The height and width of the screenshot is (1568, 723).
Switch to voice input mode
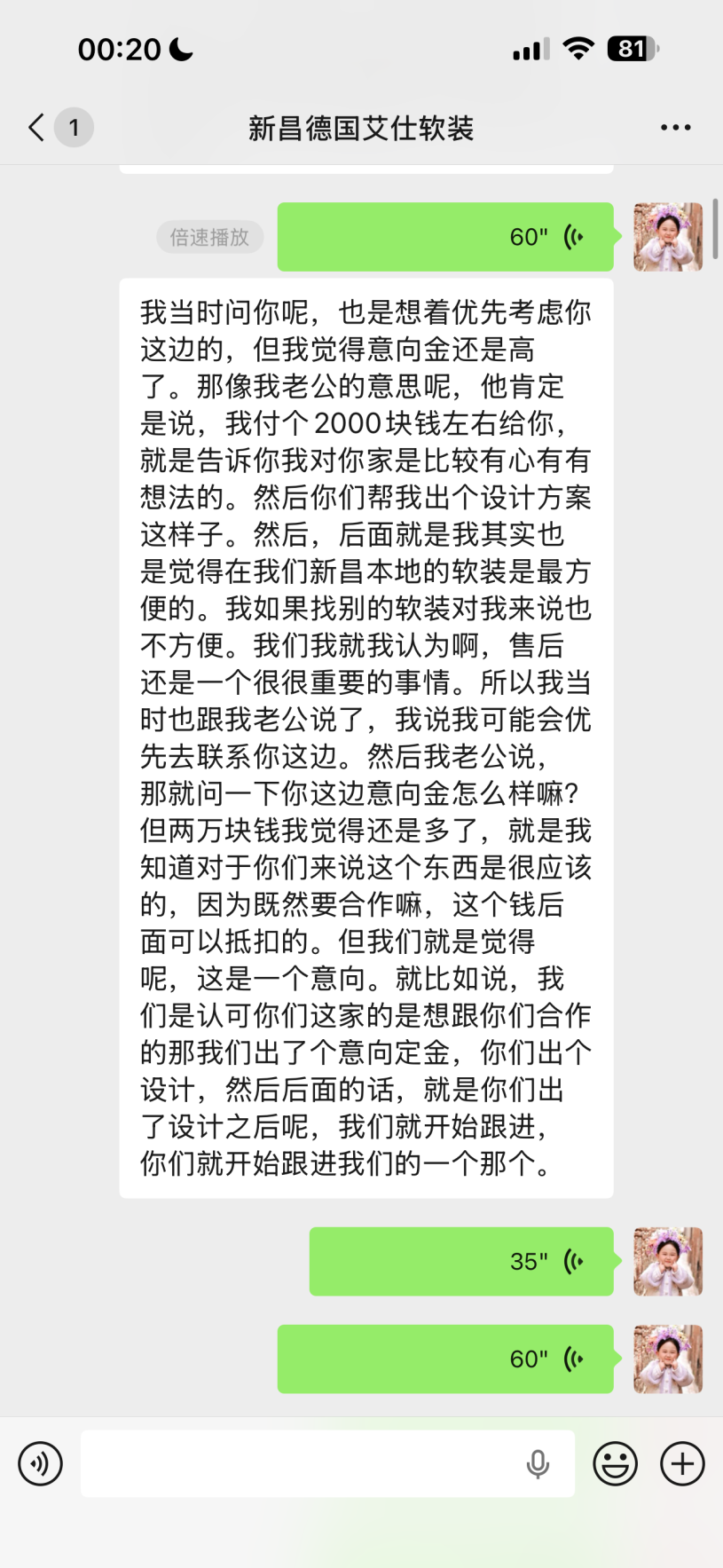(x=41, y=1463)
